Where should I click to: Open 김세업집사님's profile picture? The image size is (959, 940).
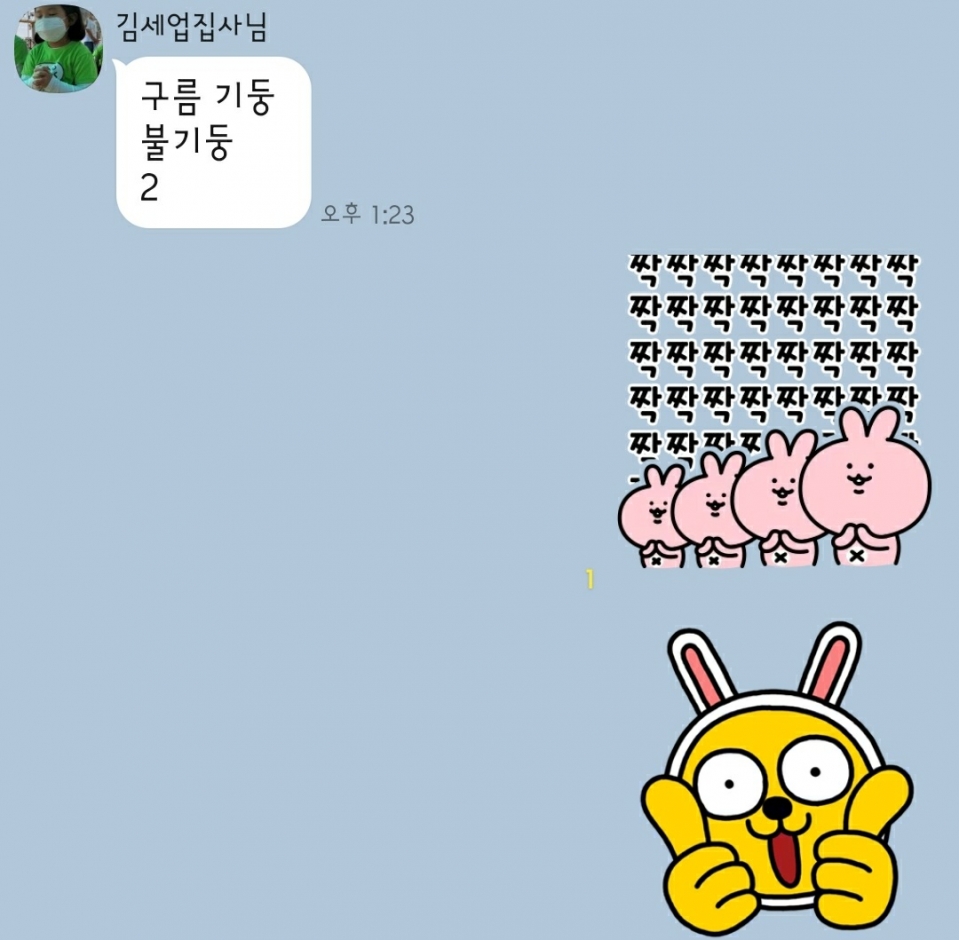click(x=59, y=48)
